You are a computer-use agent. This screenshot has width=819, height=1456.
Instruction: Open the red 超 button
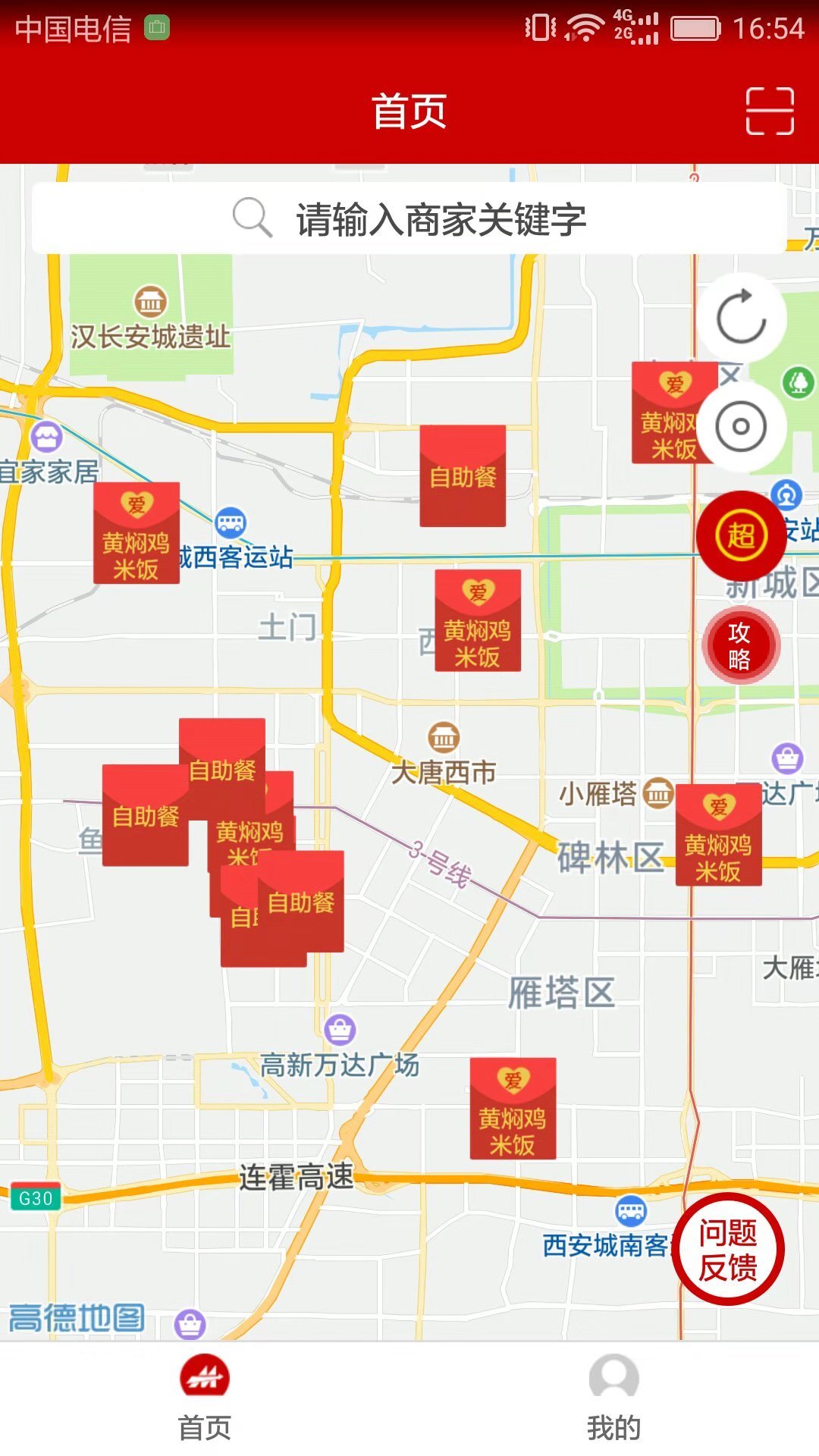741,535
